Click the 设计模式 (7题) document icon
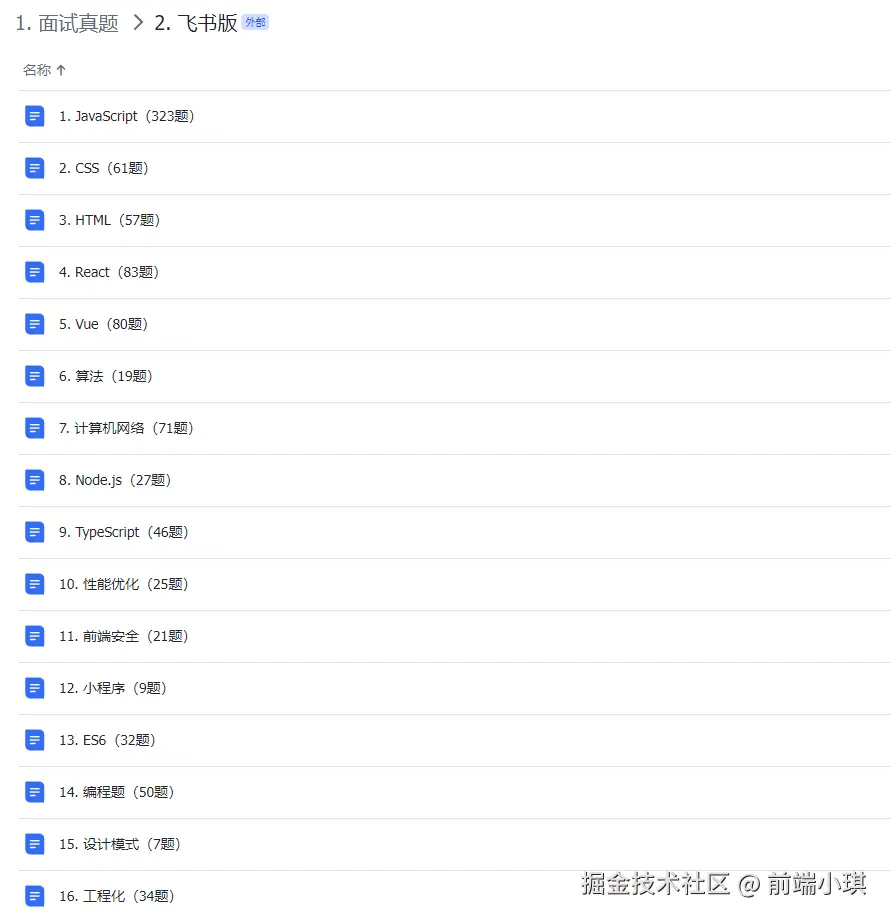This screenshot has width=891, height=922. pyautogui.click(x=35, y=844)
